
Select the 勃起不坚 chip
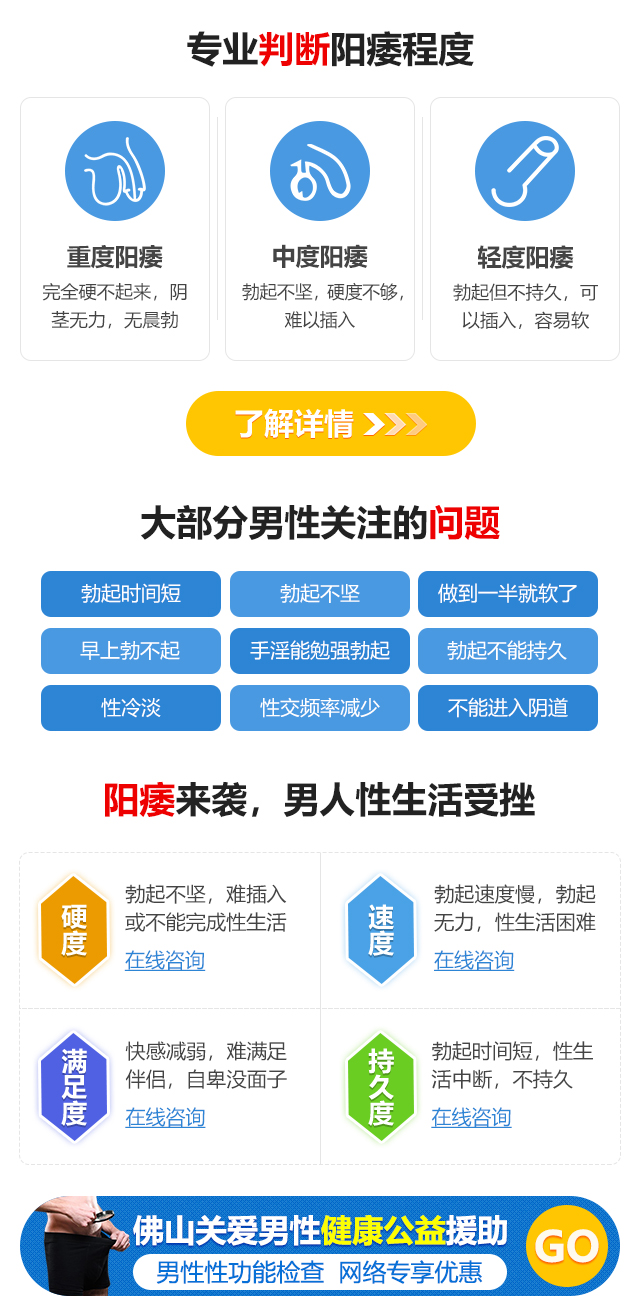[320, 594]
